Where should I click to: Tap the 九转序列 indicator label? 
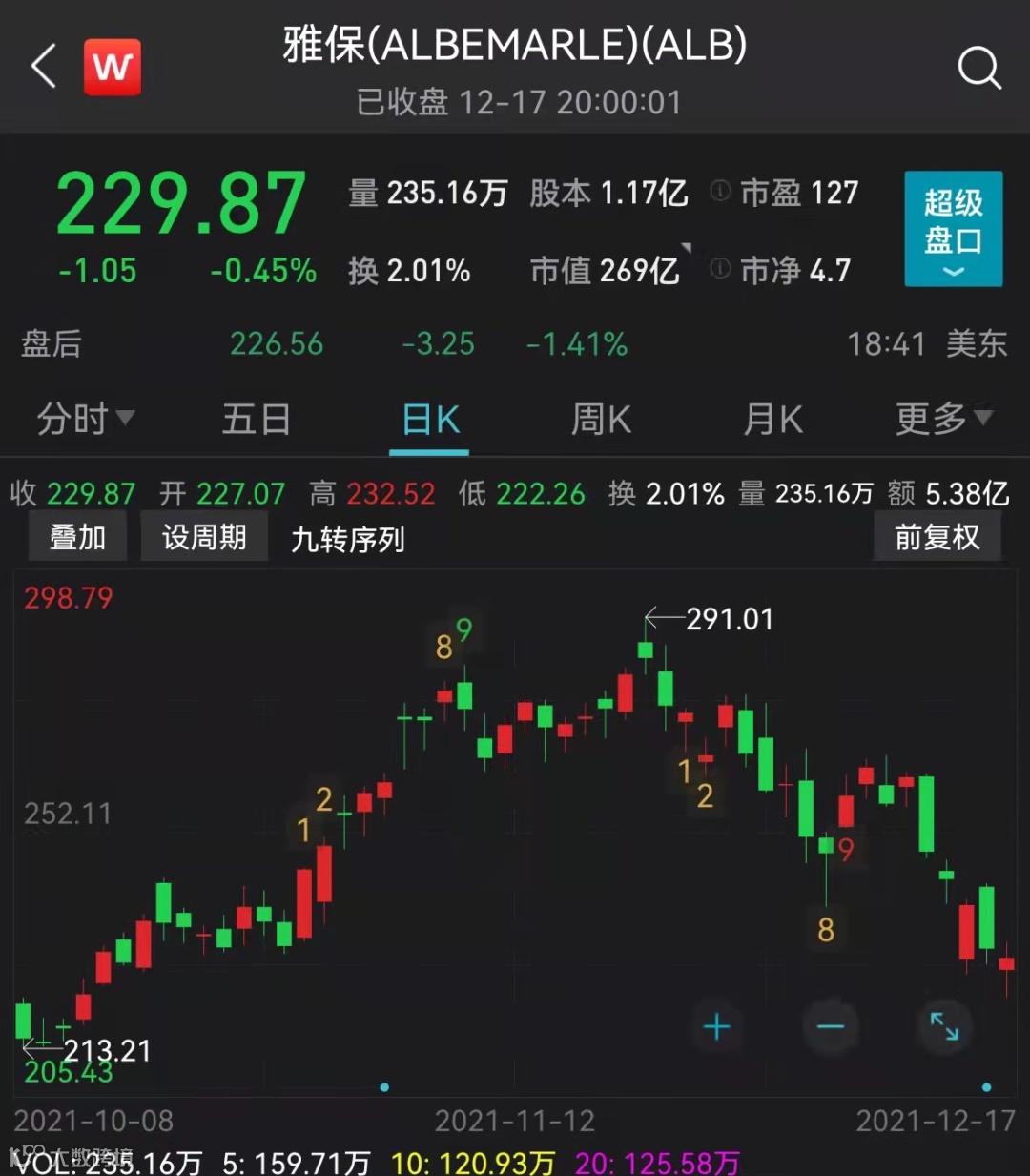[348, 540]
